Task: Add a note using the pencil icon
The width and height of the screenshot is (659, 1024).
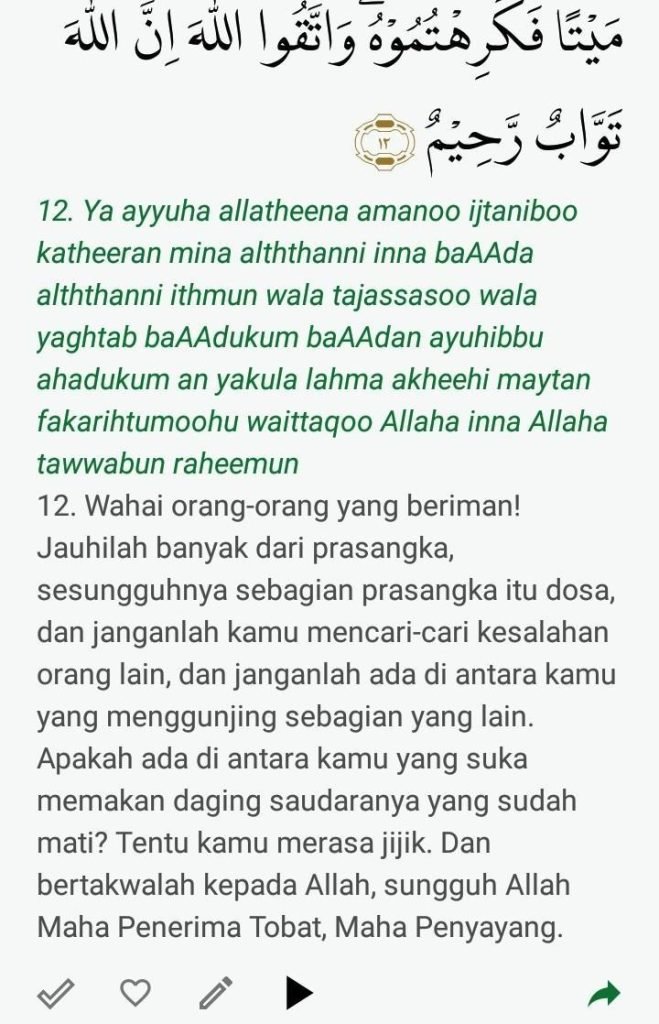Action: (x=215, y=993)
